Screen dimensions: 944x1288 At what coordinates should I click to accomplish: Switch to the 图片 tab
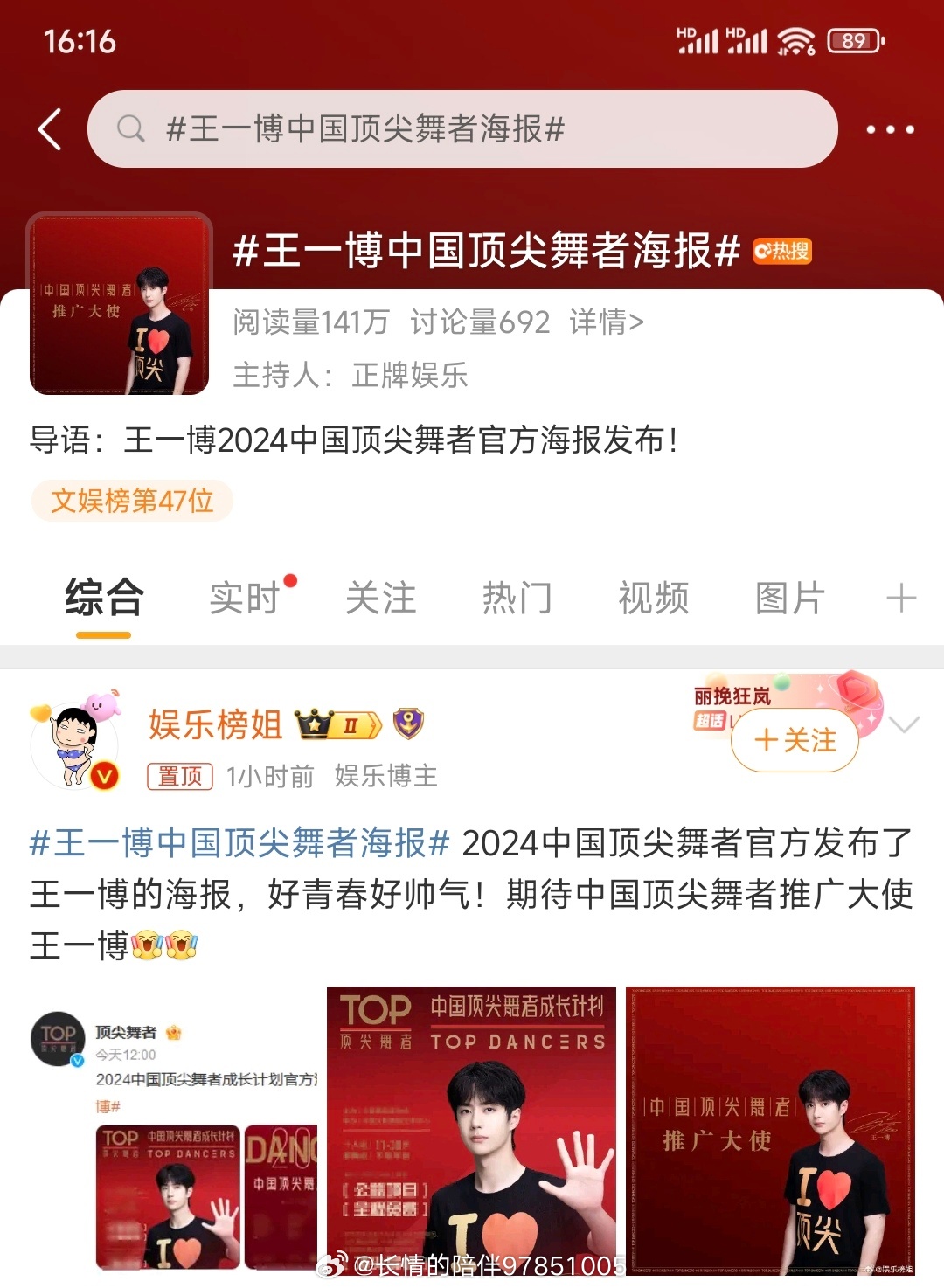pyautogui.click(x=789, y=599)
